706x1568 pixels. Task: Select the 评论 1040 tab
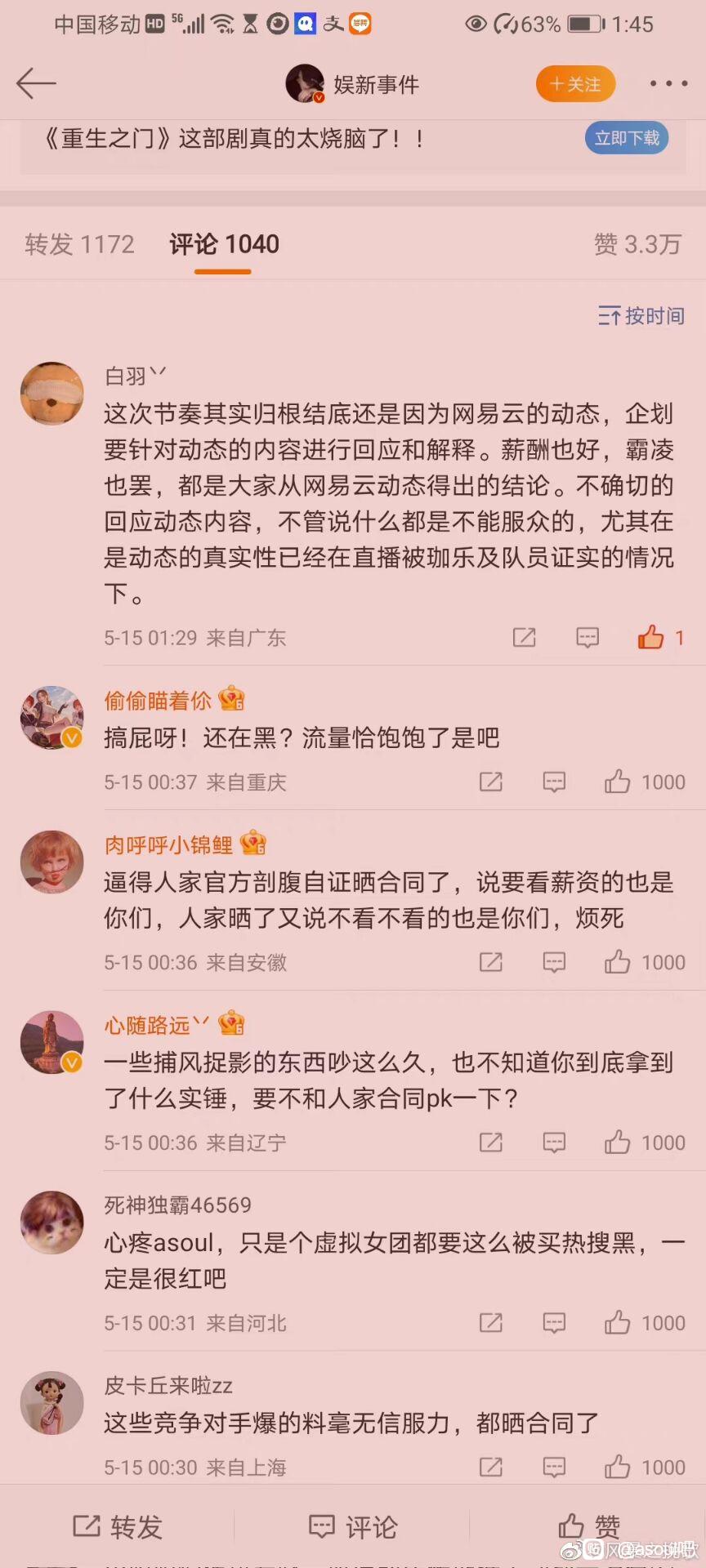click(224, 243)
